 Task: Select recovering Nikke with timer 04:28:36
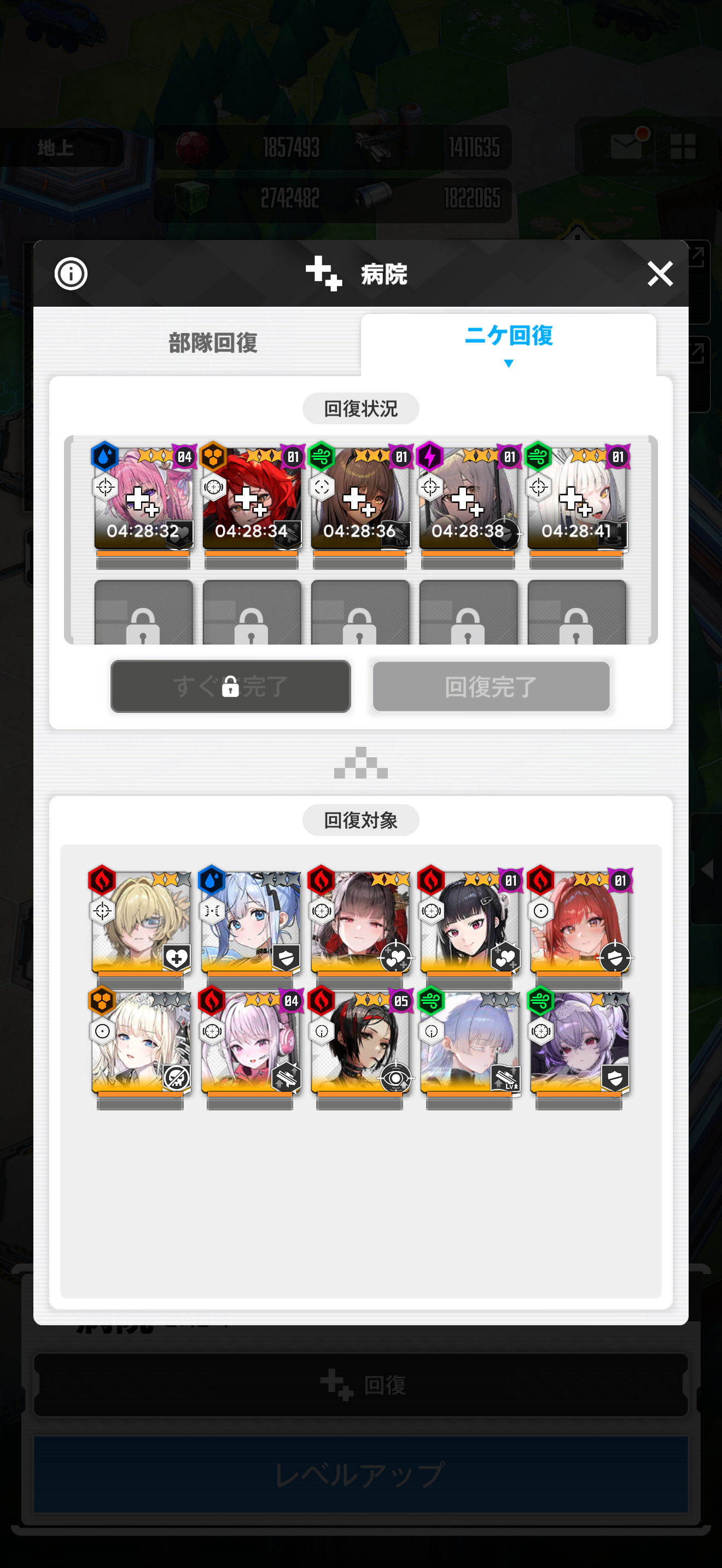click(x=360, y=500)
